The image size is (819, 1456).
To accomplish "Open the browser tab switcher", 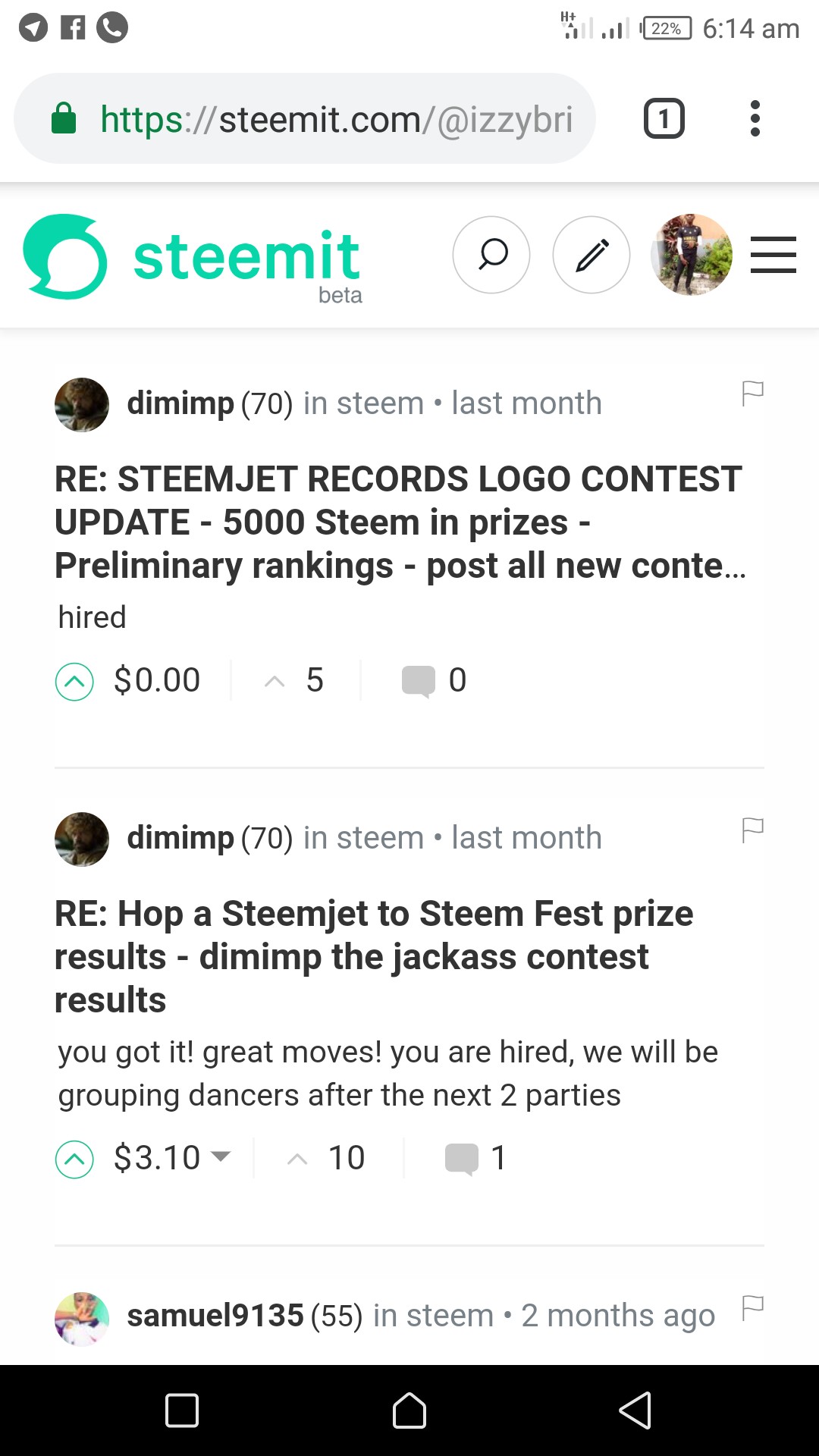I will [x=664, y=118].
